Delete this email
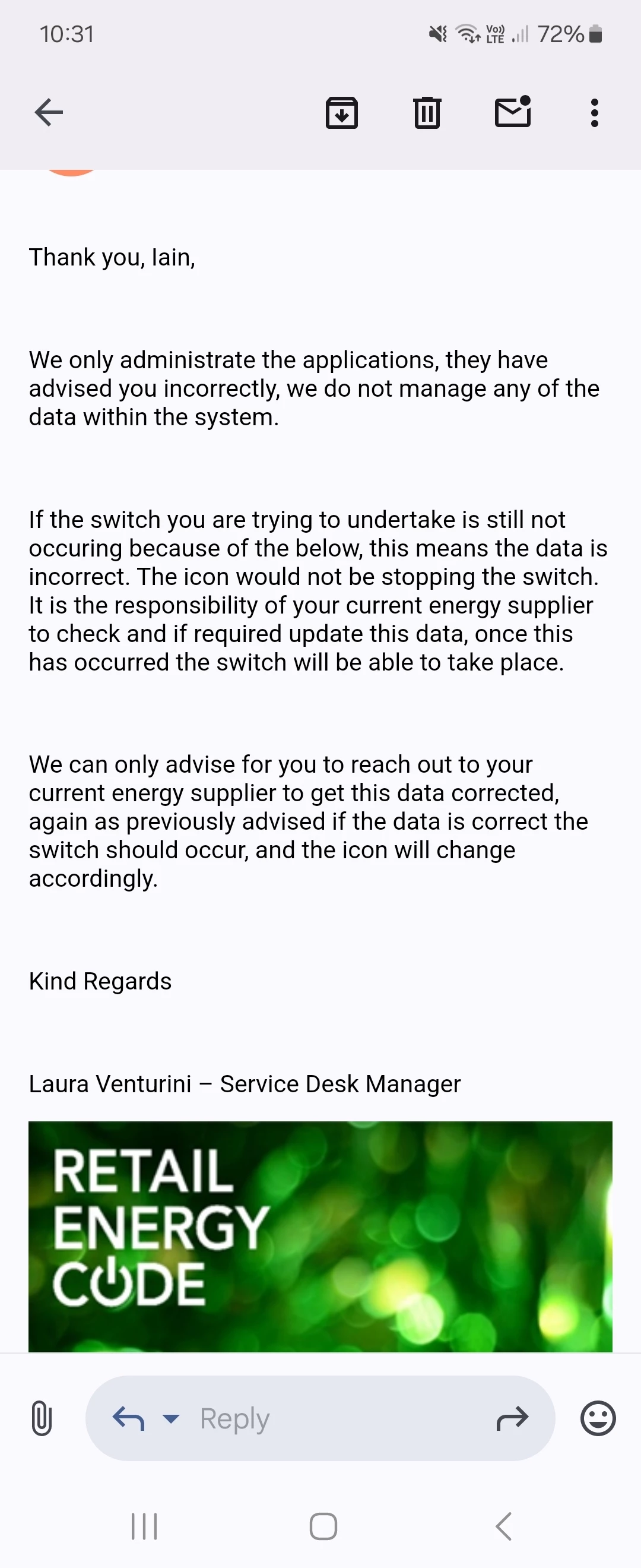 click(x=427, y=113)
